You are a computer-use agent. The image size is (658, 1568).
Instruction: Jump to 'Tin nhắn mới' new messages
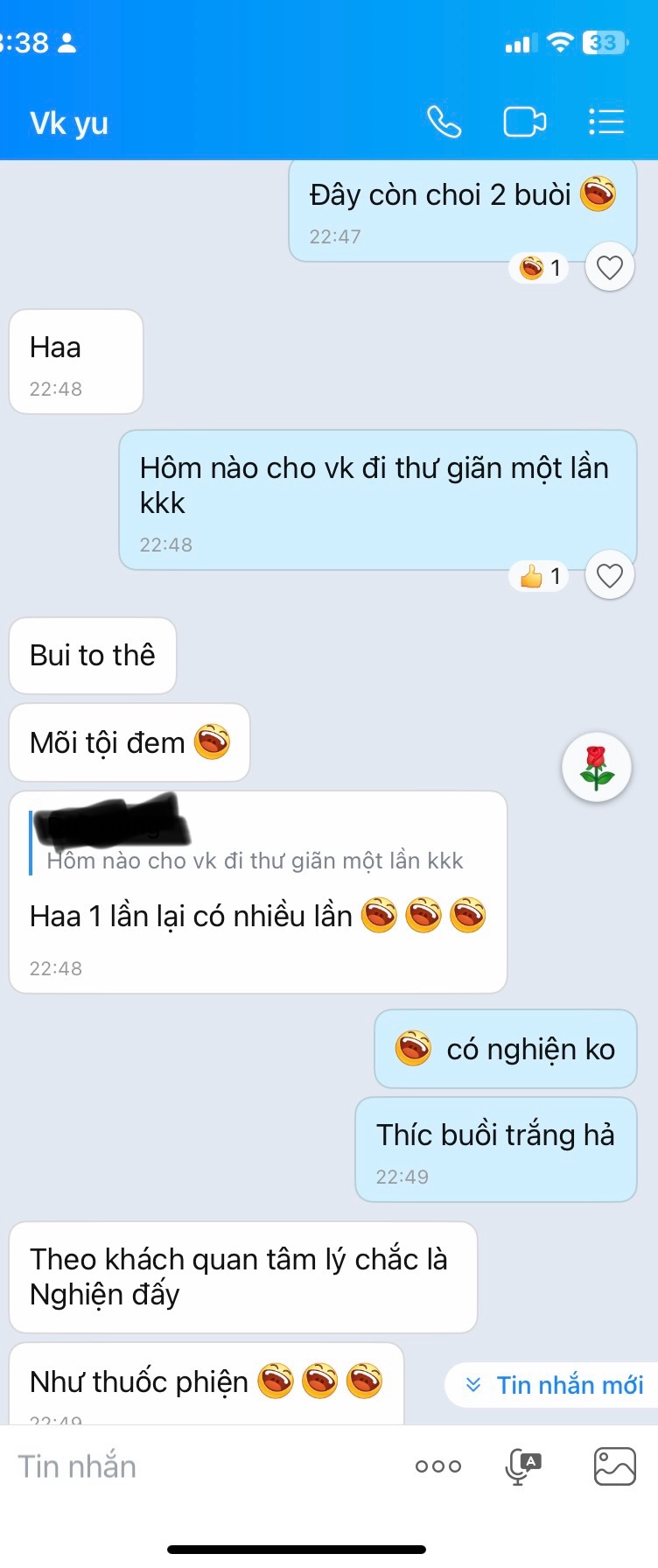coord(556,1385)
